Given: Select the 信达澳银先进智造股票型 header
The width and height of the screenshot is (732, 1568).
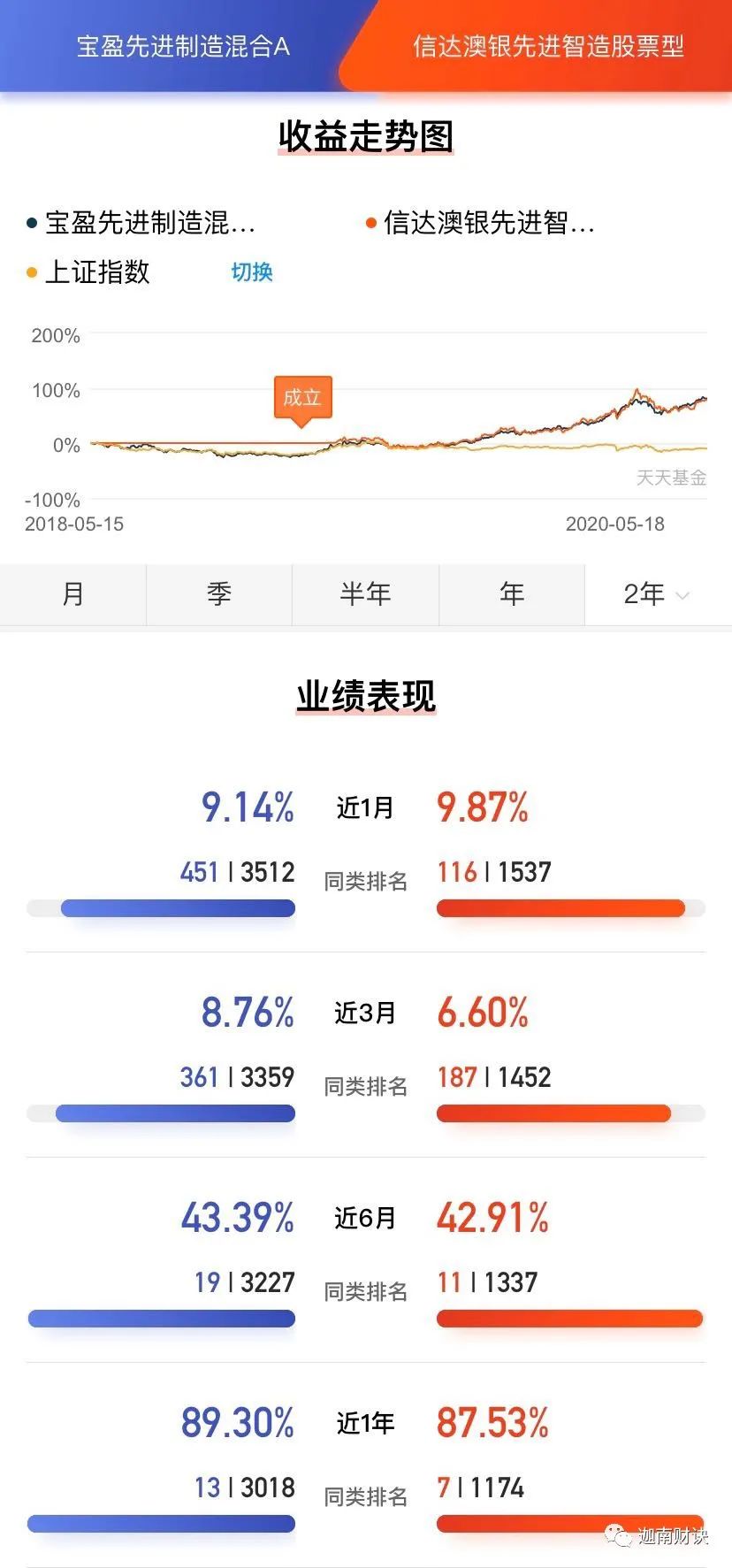Looking at the screenshot, I should point(548,46).
